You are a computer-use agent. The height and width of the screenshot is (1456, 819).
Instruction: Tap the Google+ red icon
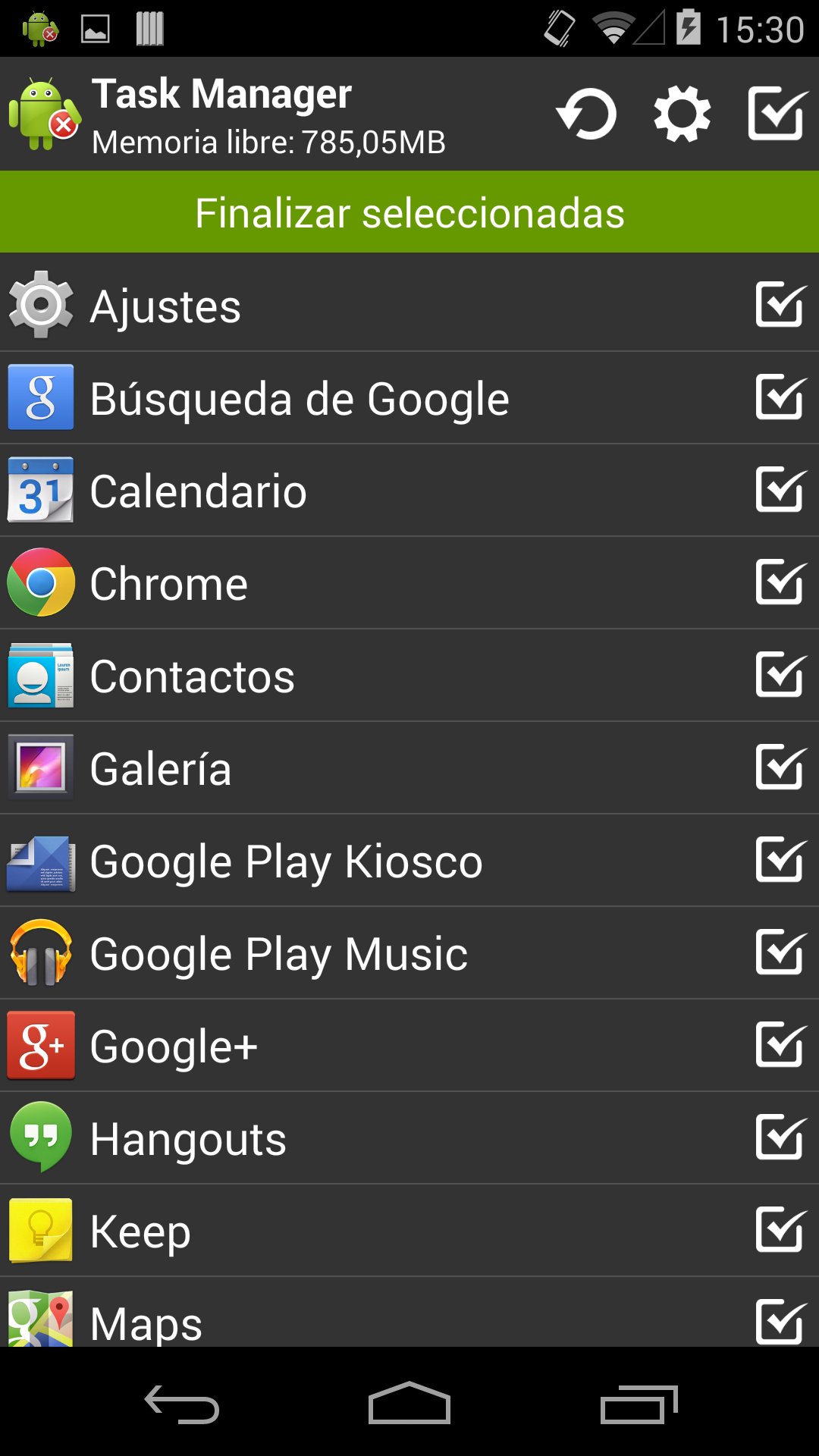(40, 1046)
